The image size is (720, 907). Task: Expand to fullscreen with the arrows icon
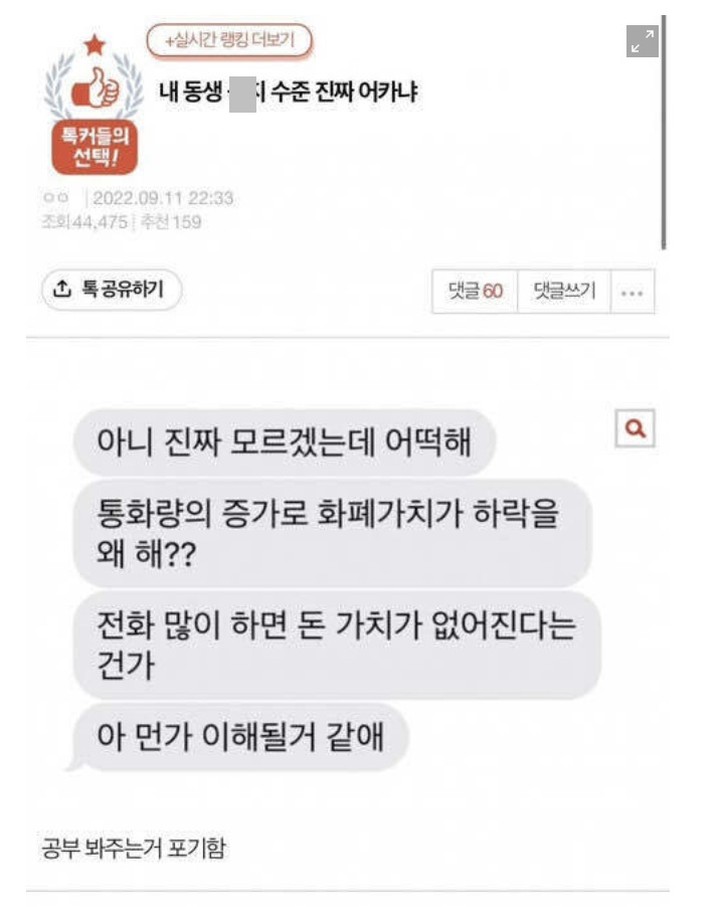pyautogui.click(x=642, y=40)
